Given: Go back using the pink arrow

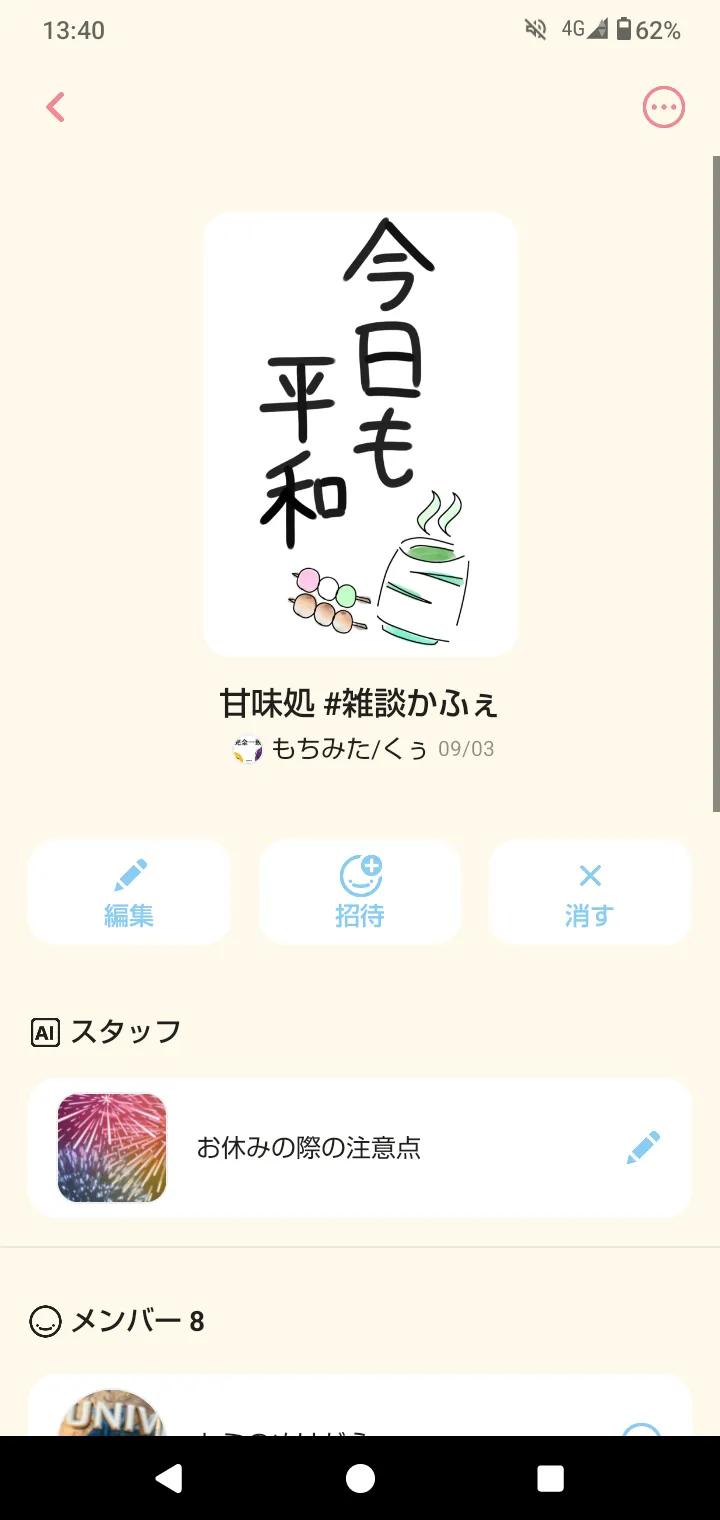Looking at the screenshot, I should 56,107.
